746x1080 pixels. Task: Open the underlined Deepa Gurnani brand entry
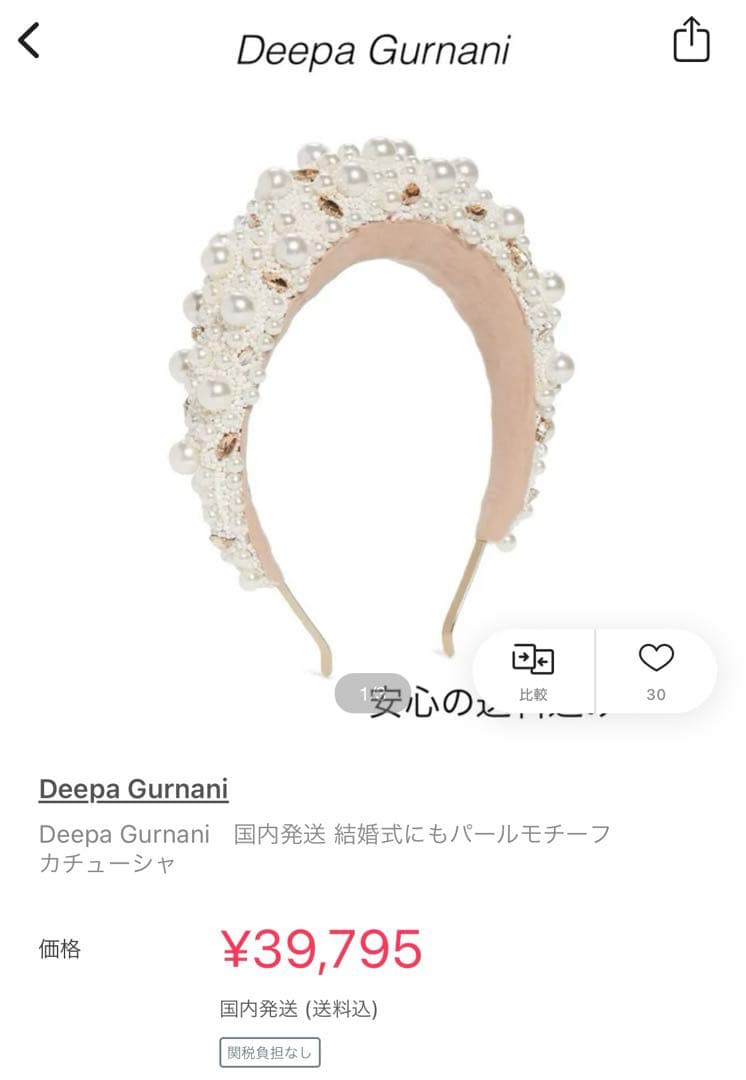coord(133,790)
